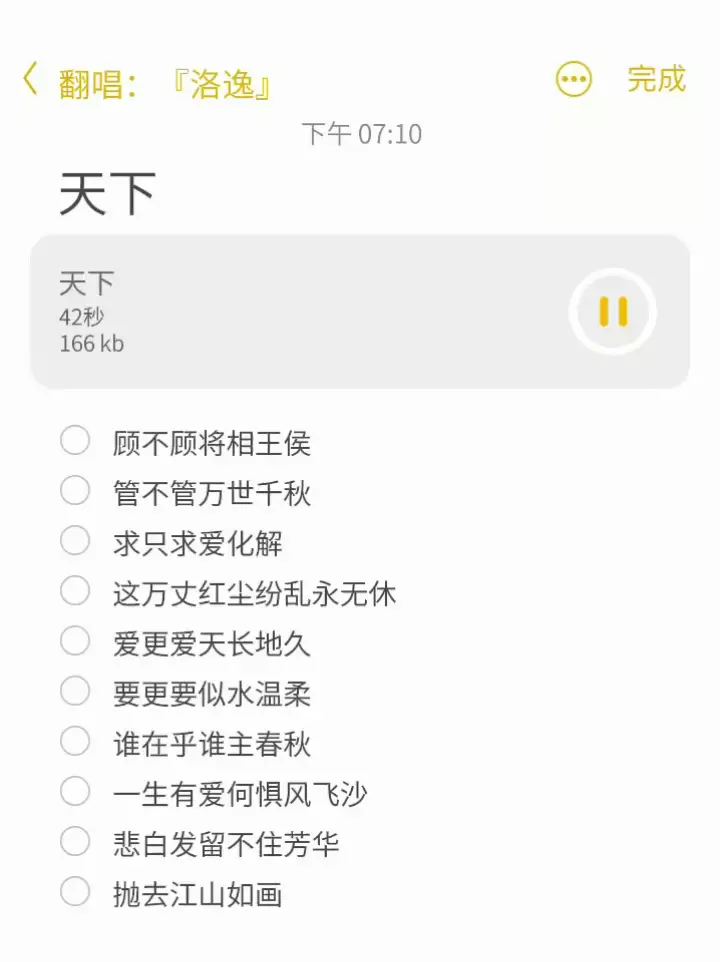This screenshot has width=720, height=962.
Task: Toggle the 要更要似水温柔 checkbox
Action: pyautogui.click(x=75, y=691)
